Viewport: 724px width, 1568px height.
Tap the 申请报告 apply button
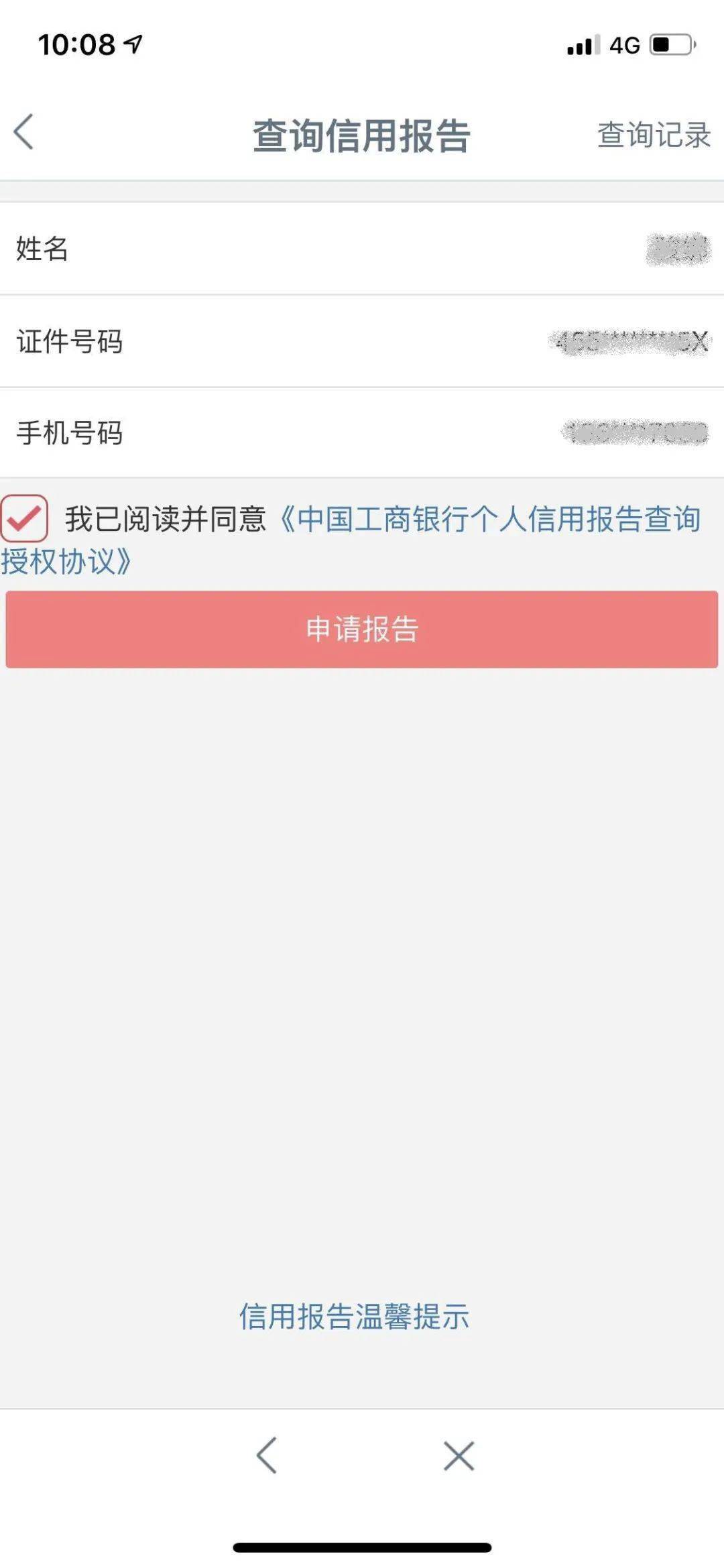point(362,627)
